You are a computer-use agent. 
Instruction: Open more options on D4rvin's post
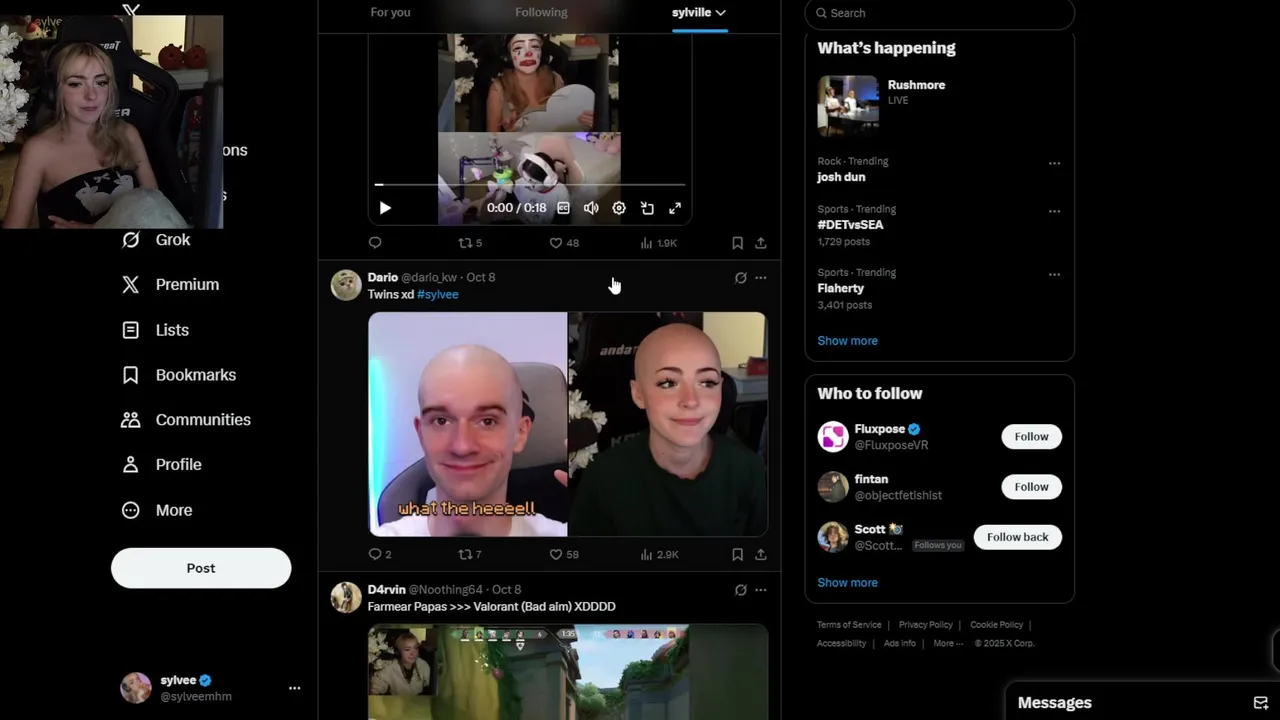[x=761, y=590]
